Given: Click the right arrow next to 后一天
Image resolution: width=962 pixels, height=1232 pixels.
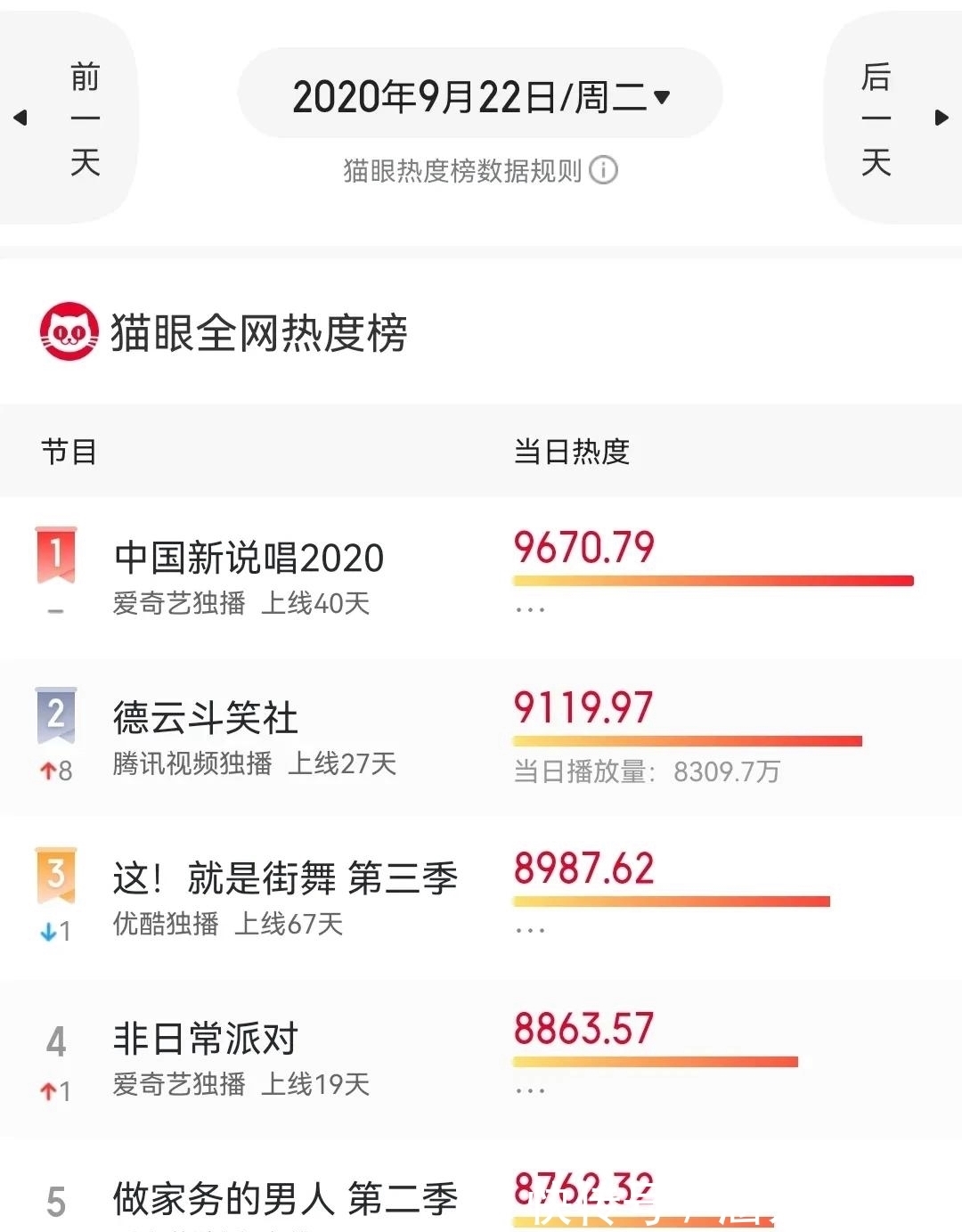Looking at the screenshot, I should pyautogui.click(x=941, y=117).
